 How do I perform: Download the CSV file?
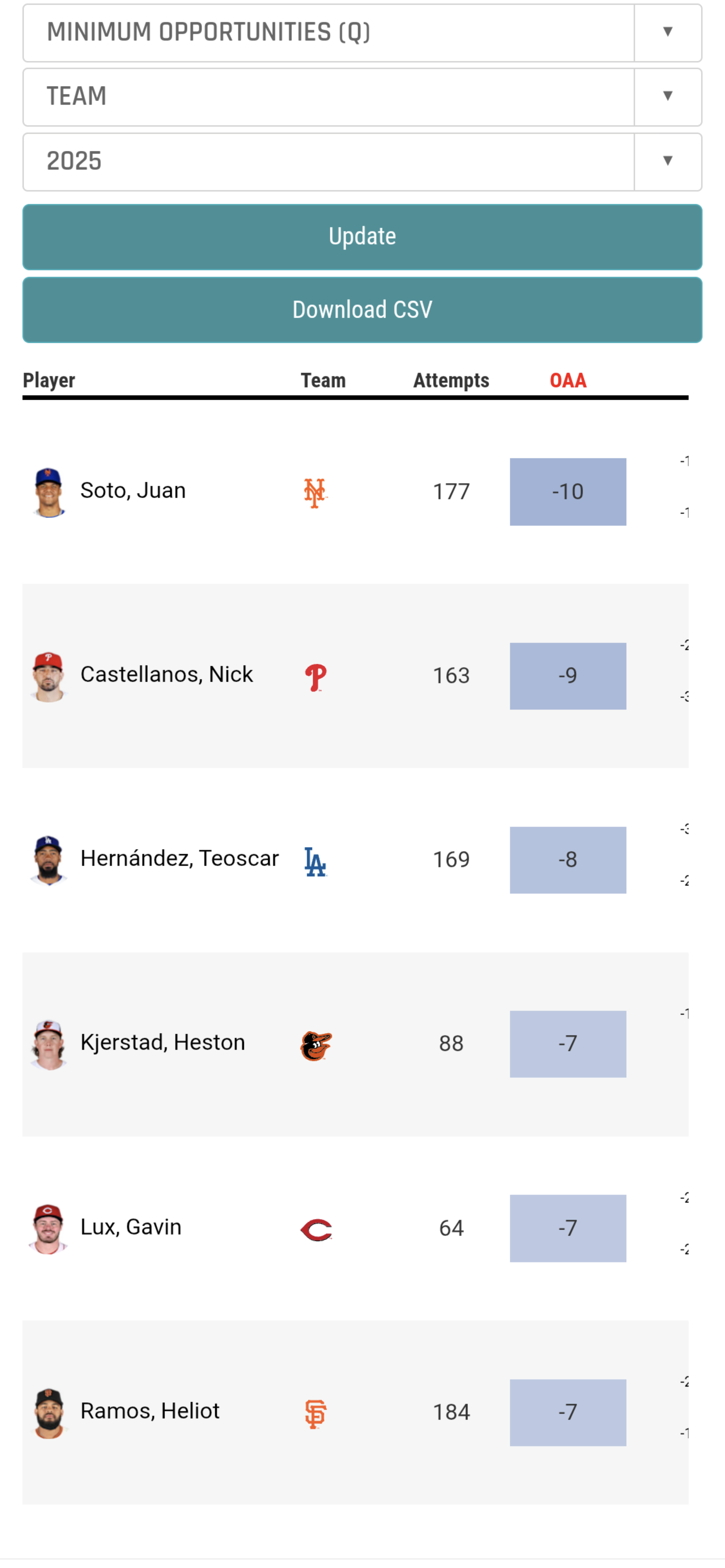point(362,310)
